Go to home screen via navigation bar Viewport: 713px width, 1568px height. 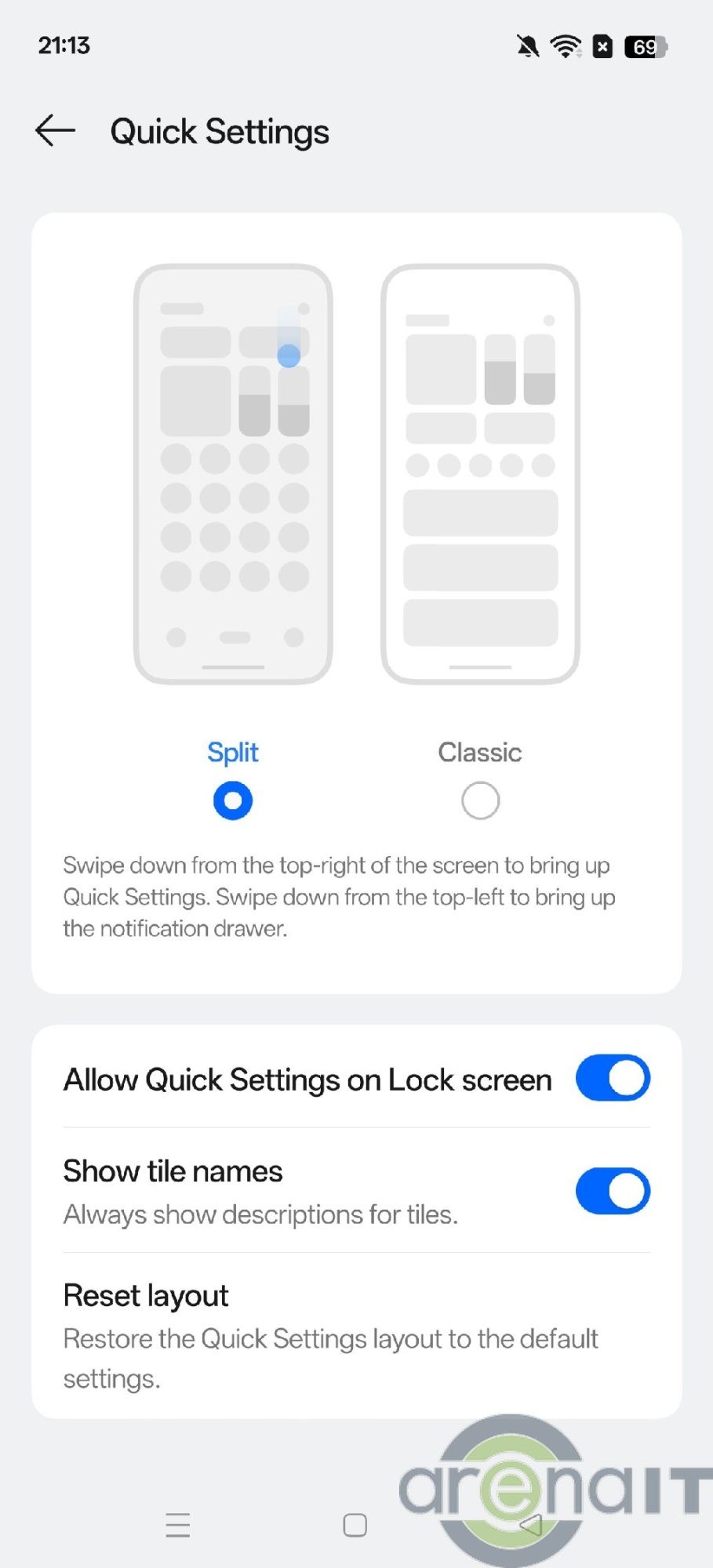(x=355, y=1525)
